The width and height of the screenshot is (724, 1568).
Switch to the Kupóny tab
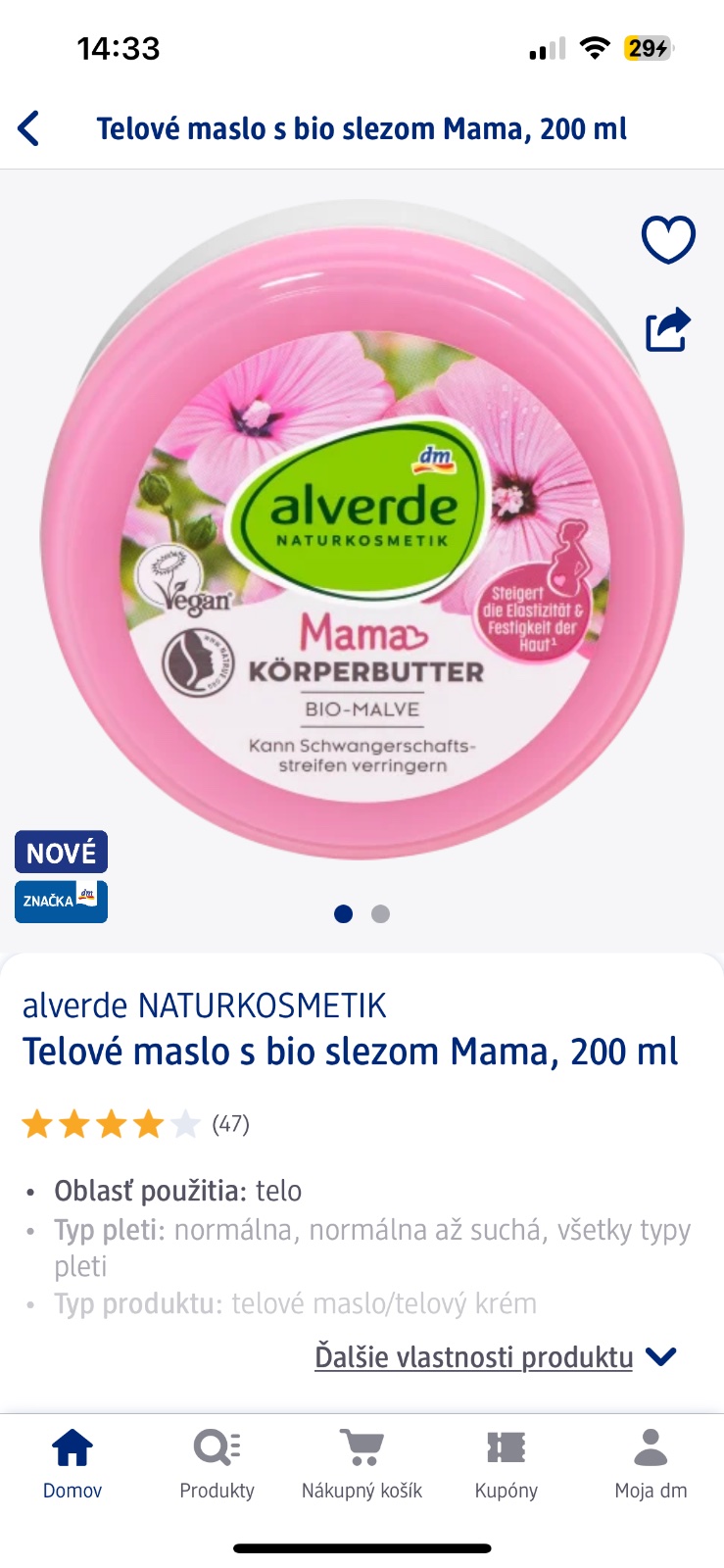click(507, 1463)
